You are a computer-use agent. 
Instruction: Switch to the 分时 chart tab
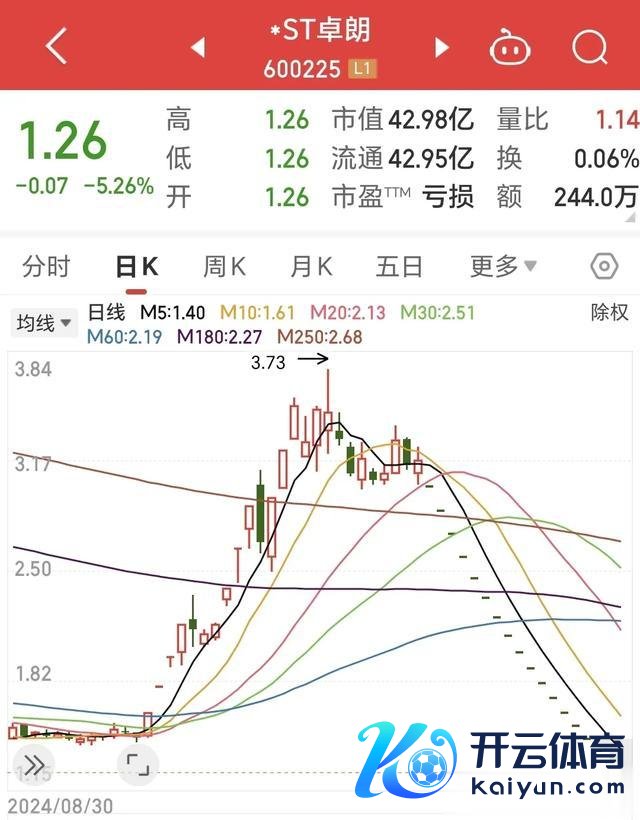click(x=47, y=267)
